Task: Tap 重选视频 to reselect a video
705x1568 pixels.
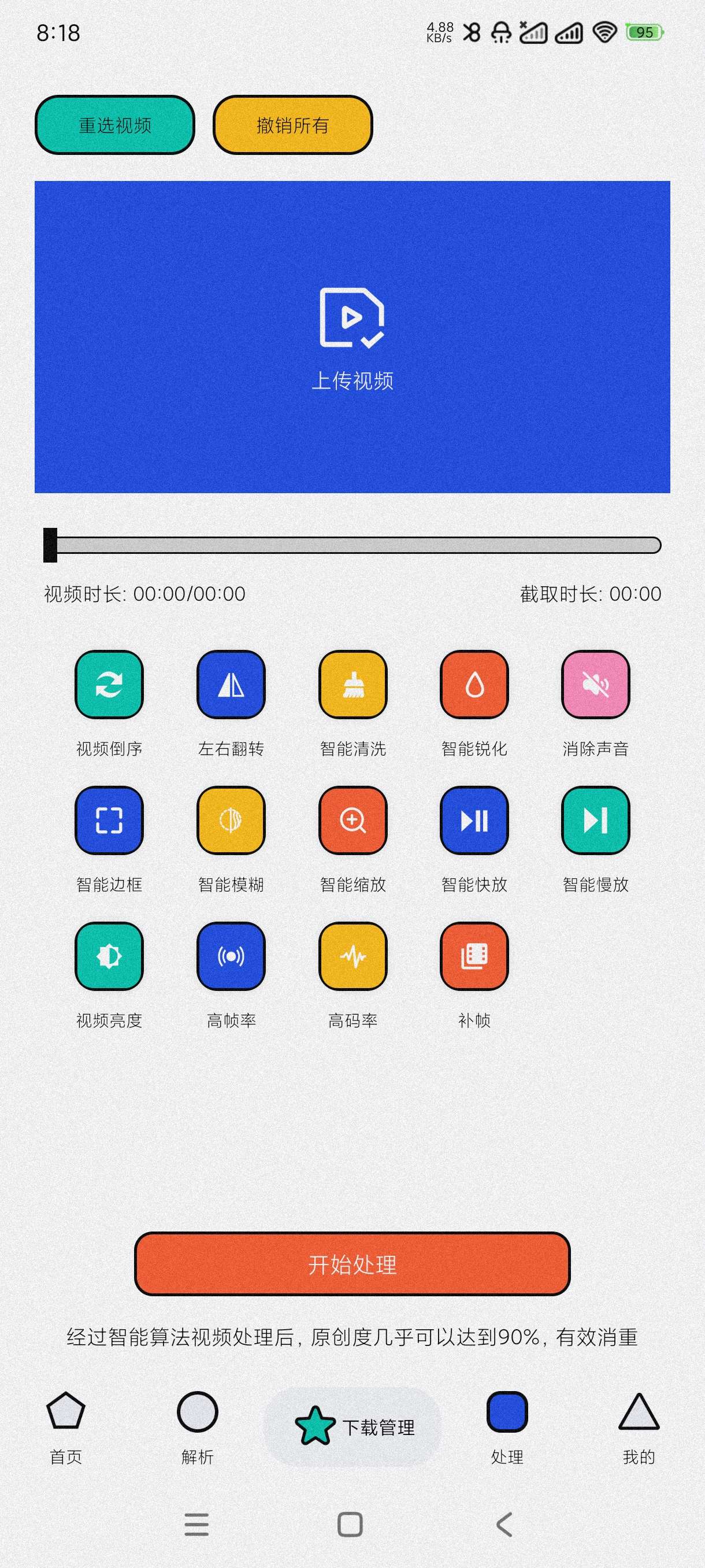Action: pos(115,125)
